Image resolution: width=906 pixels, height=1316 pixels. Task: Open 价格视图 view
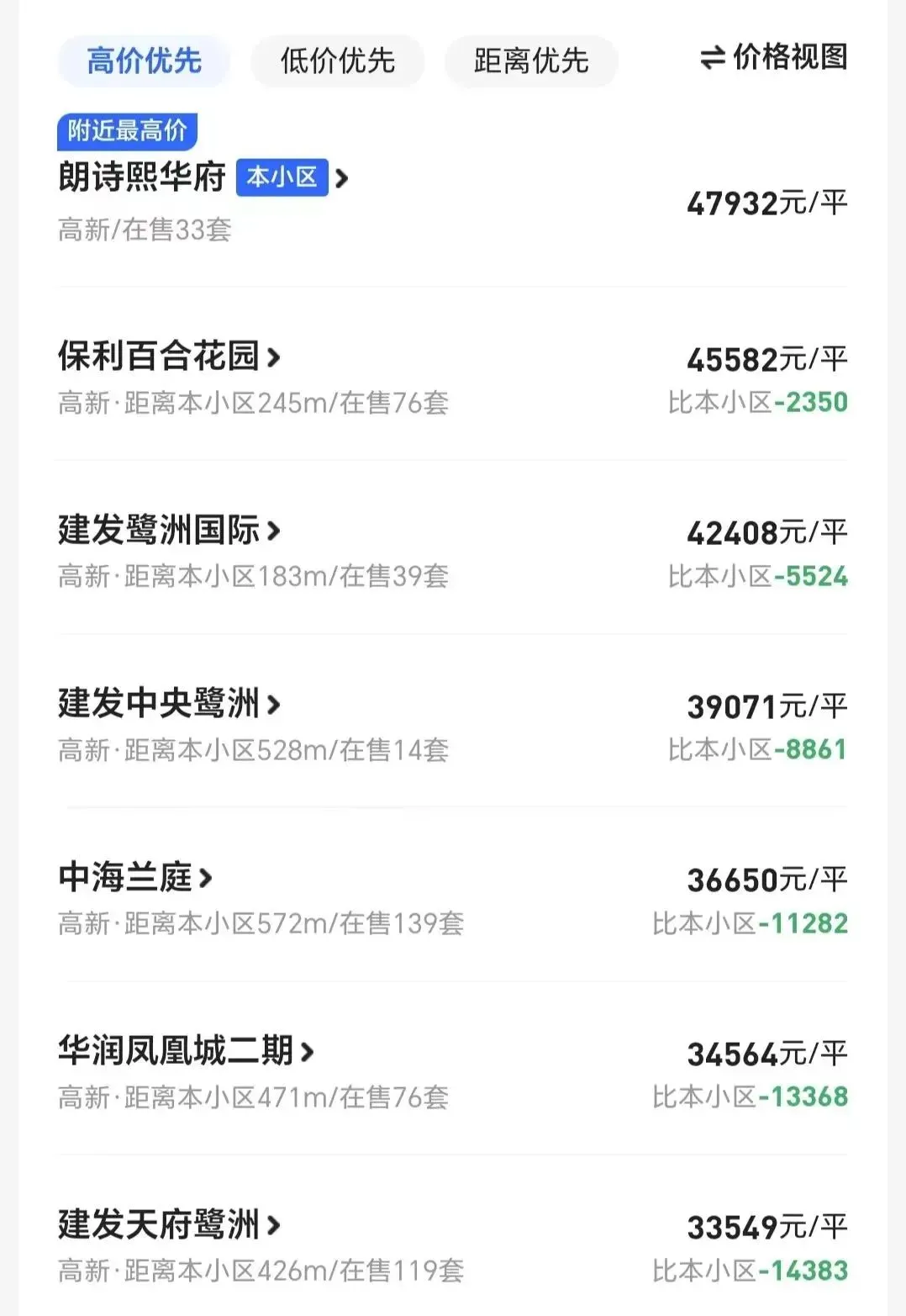(789, 60)
